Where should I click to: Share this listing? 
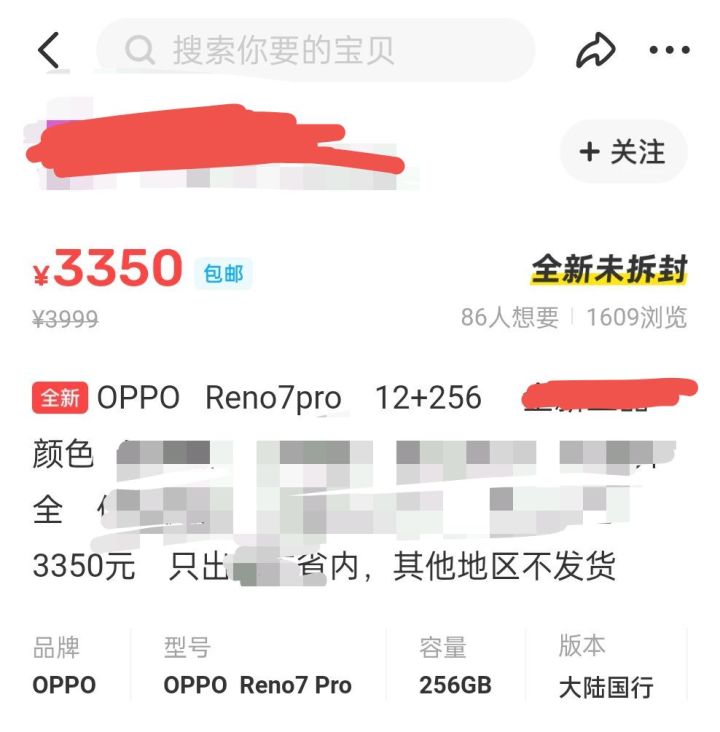point(595,50)
